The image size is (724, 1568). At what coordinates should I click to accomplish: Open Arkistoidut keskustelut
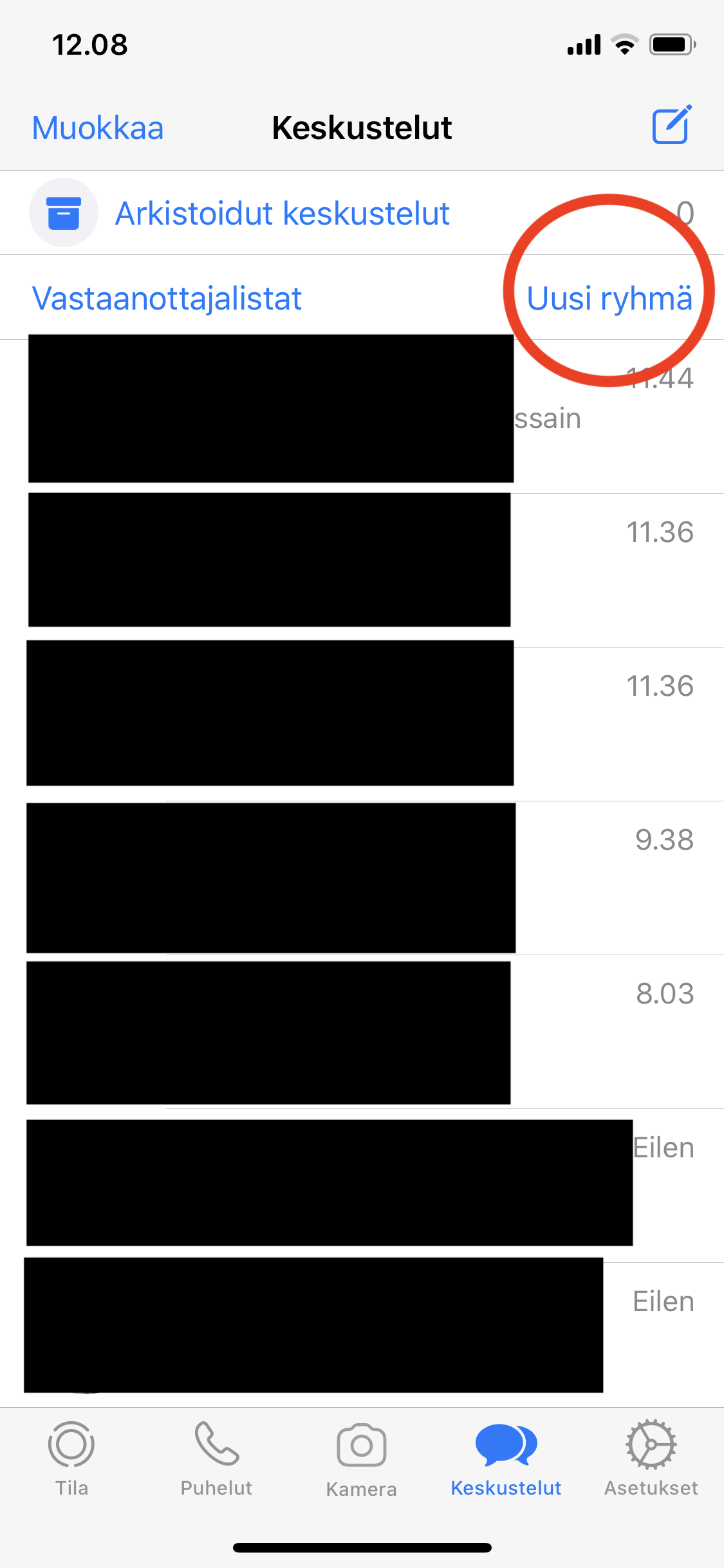click(282, 213)
